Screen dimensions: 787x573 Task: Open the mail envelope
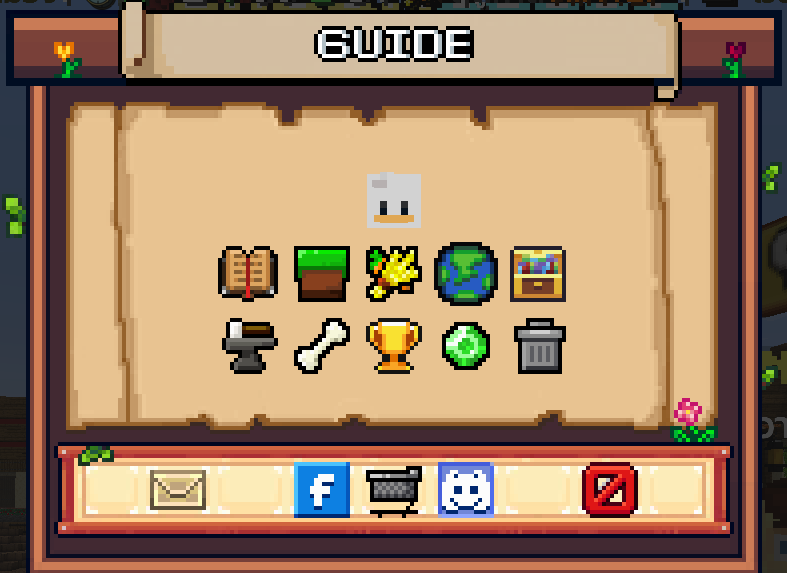(x=178, y=490)
